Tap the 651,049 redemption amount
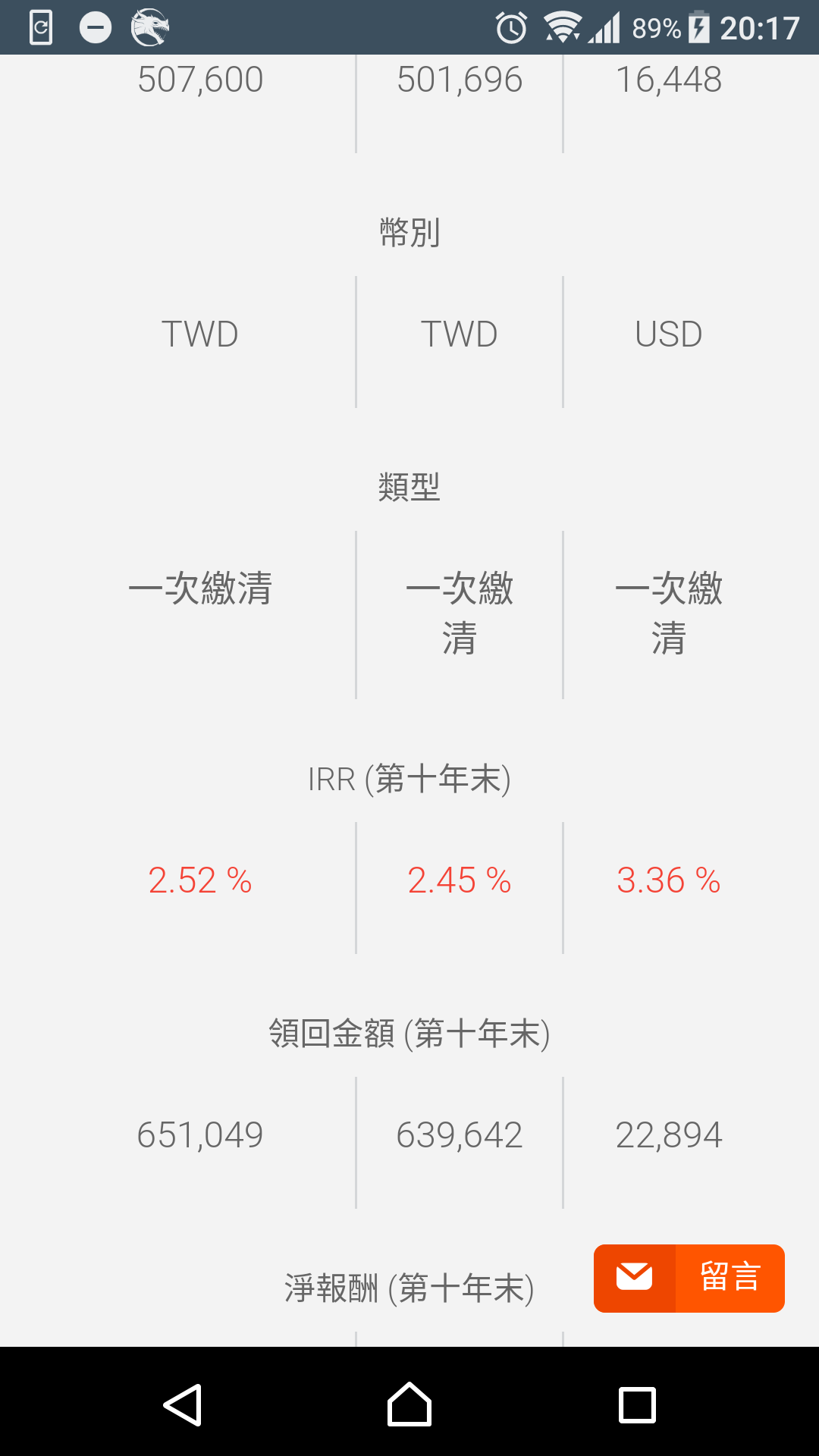The width and height of the screenshot is (819, 1456). coord(200,1135)
